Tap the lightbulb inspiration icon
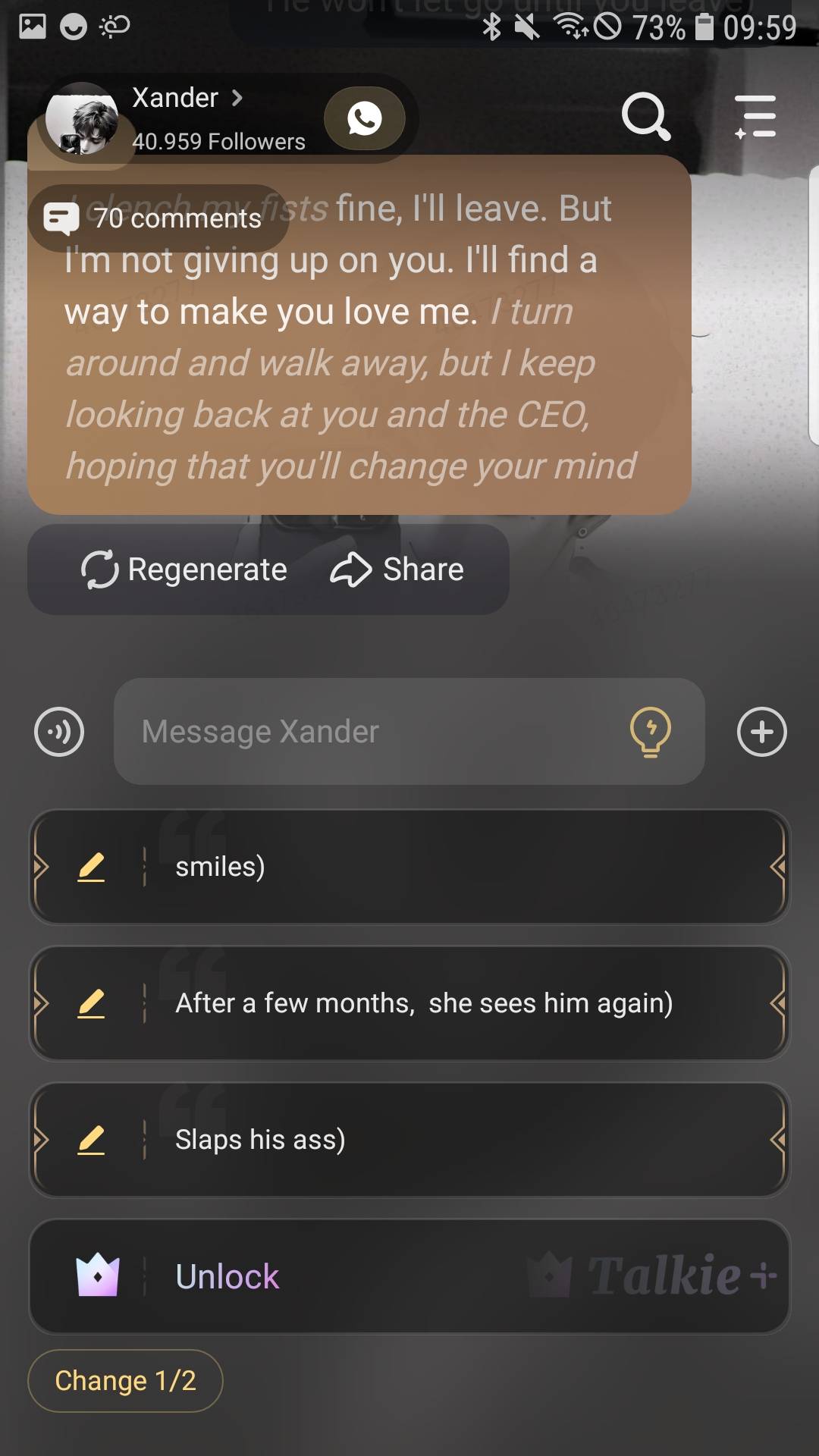 [x=650, y=732]
